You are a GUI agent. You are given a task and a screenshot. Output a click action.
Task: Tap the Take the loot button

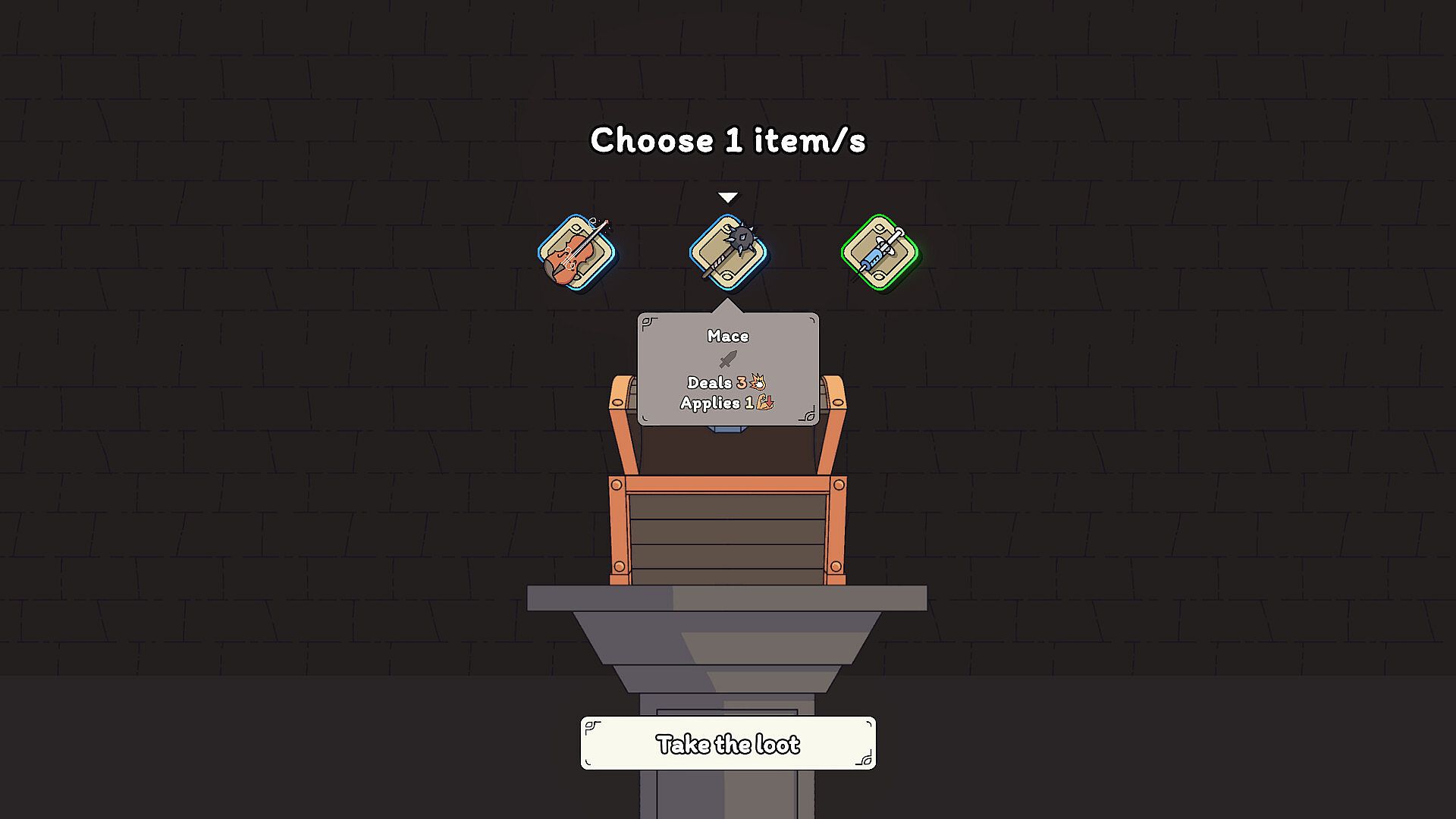tap(728, 743)
